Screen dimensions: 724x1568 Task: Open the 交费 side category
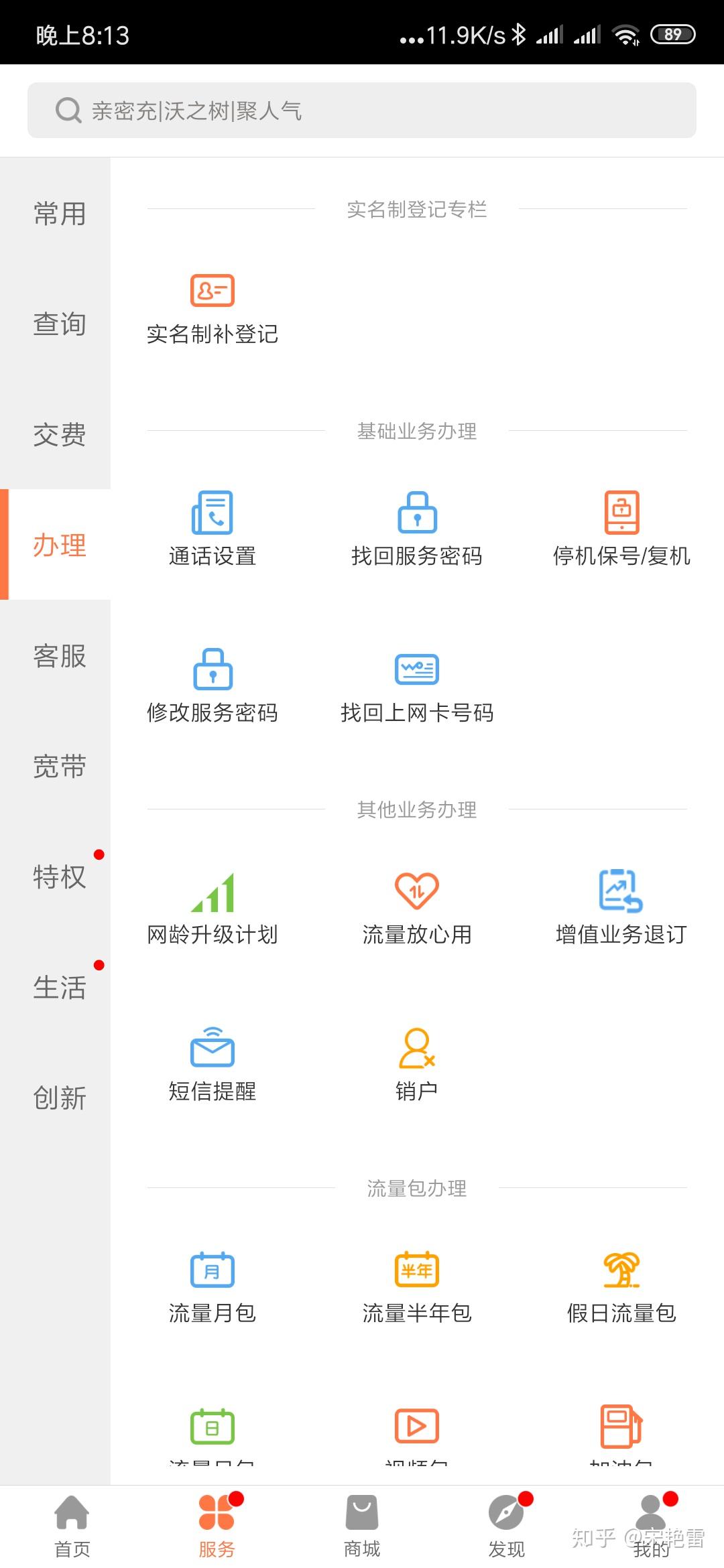(x=59, y=435)
